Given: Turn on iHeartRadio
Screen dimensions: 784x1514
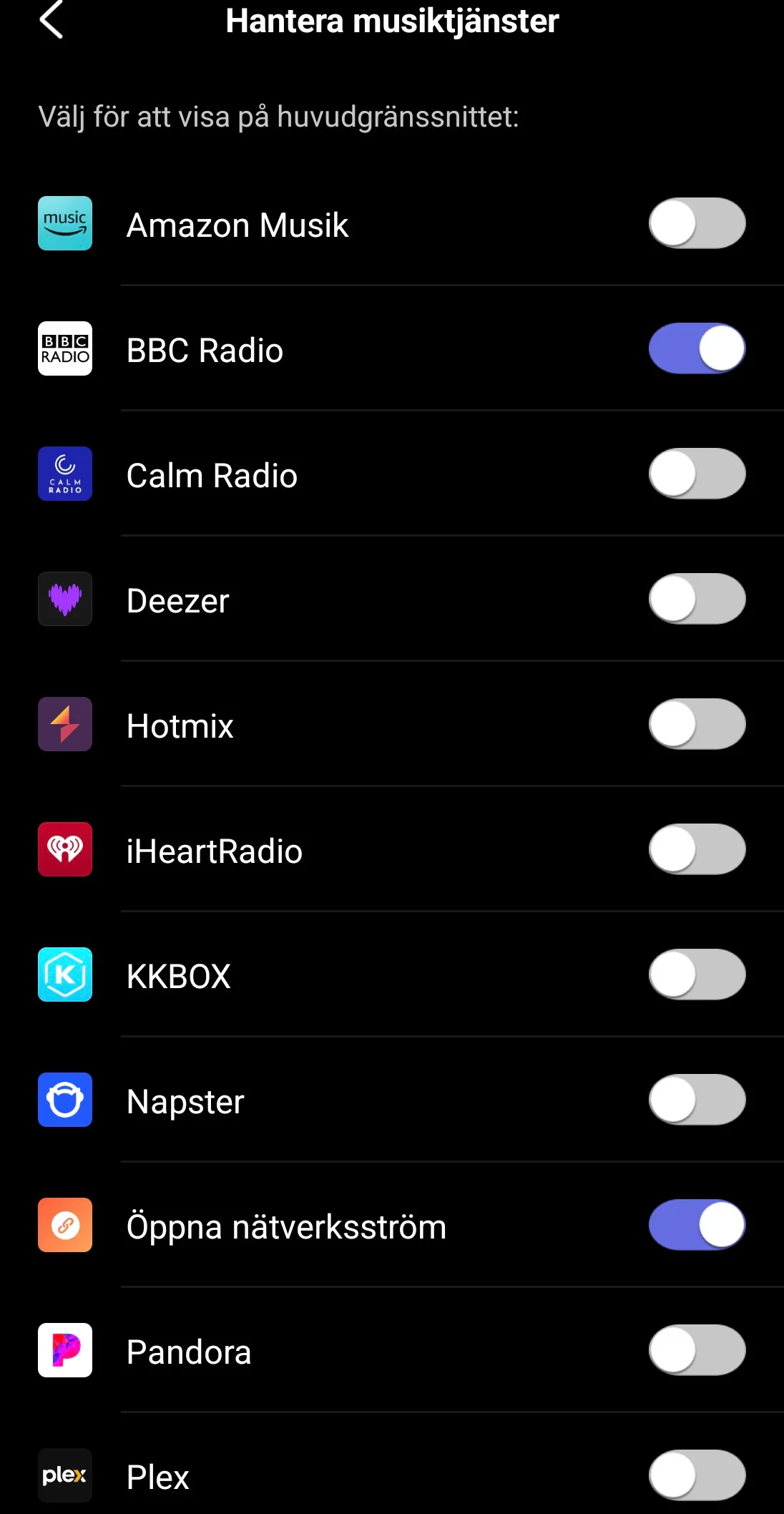Looking at the screenshot, I should point(697,849).
